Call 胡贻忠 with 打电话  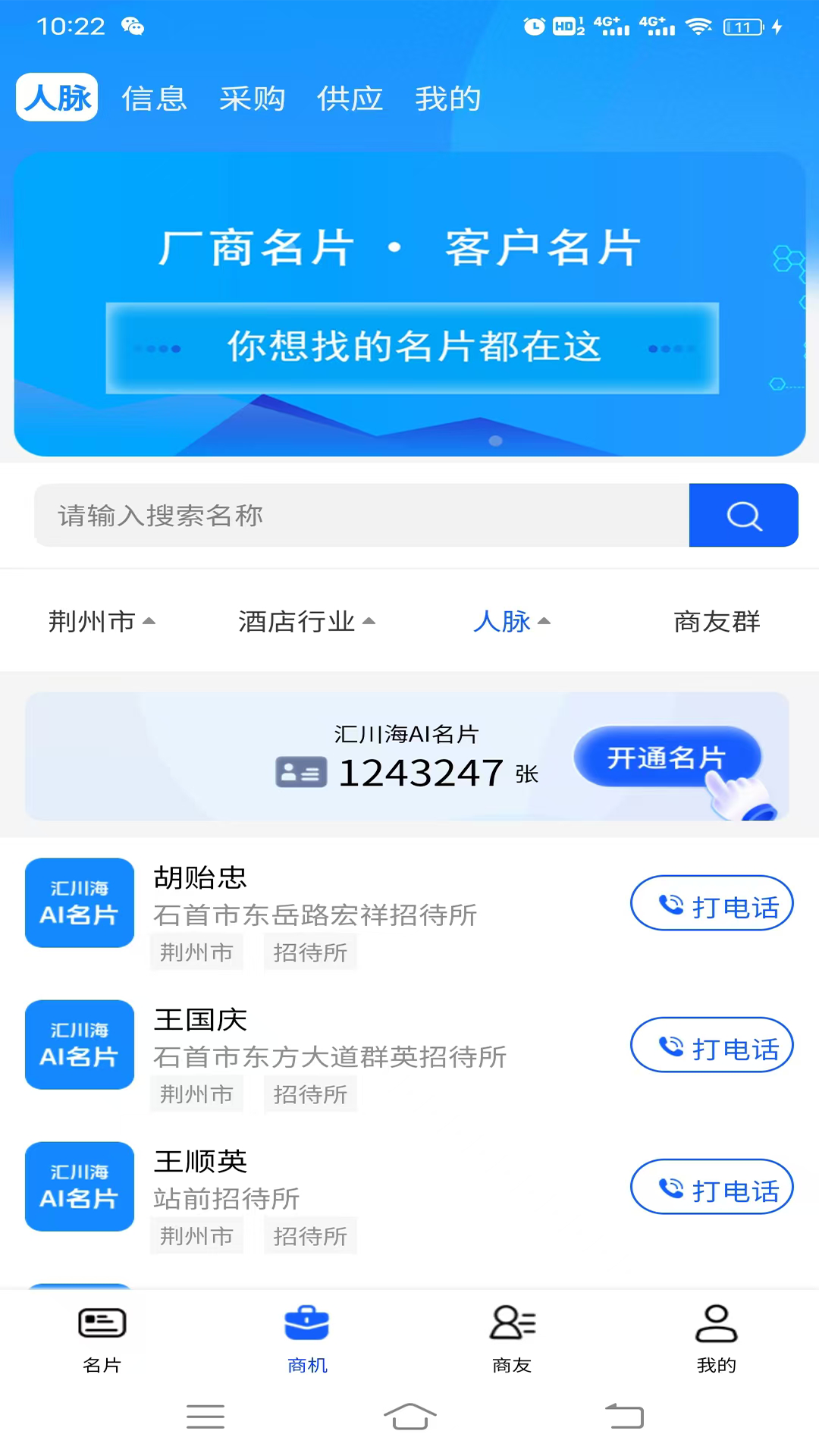click(711, 903)
